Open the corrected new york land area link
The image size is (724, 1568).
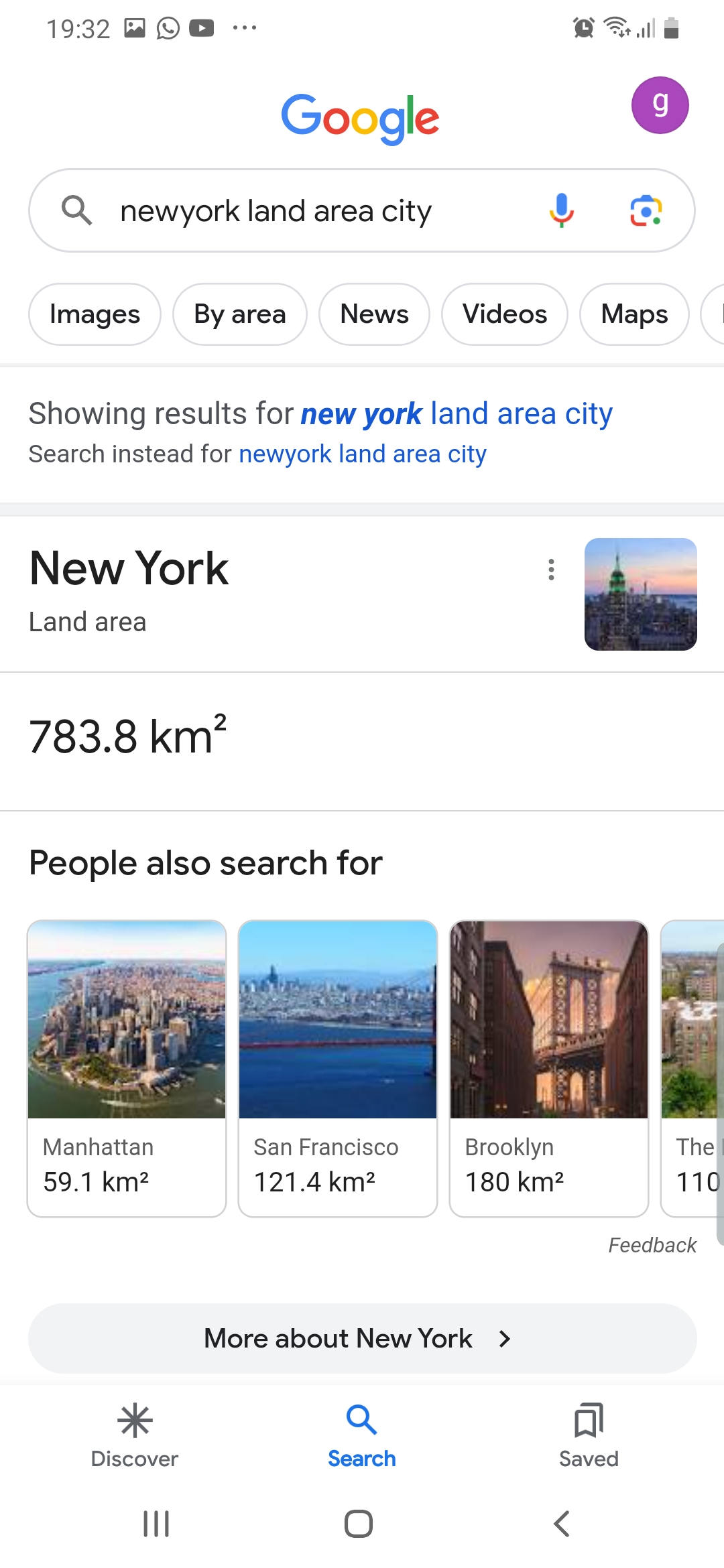457,414
